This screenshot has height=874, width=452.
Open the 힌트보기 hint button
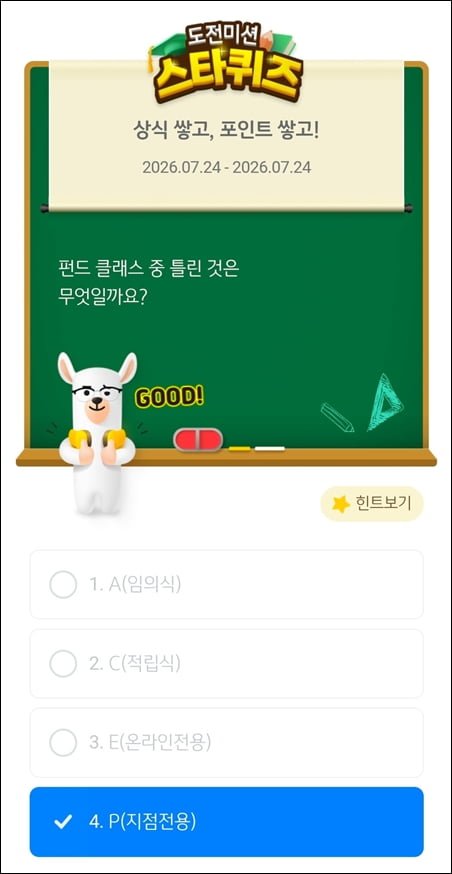[372, 503]
